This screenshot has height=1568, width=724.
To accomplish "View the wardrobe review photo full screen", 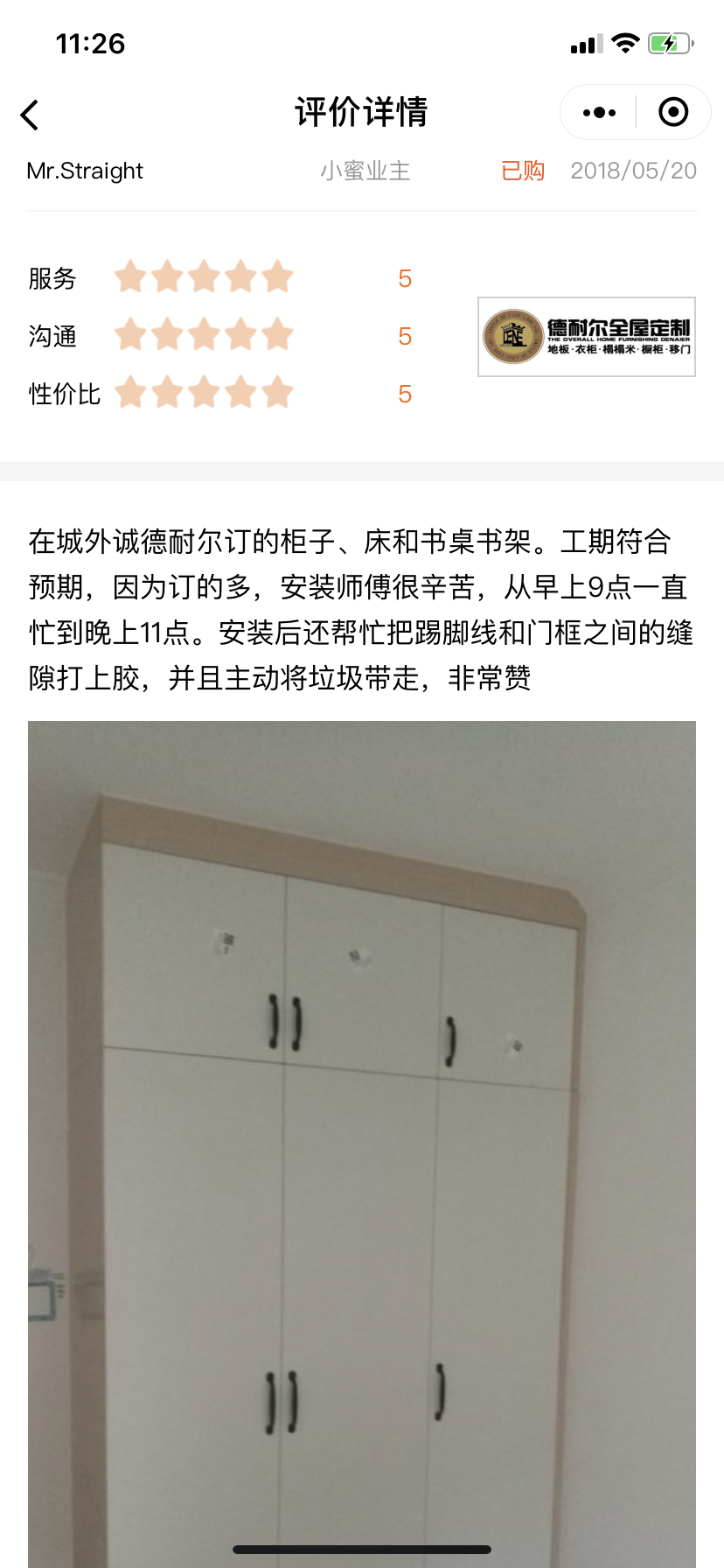I will [x=362, y=1137].
